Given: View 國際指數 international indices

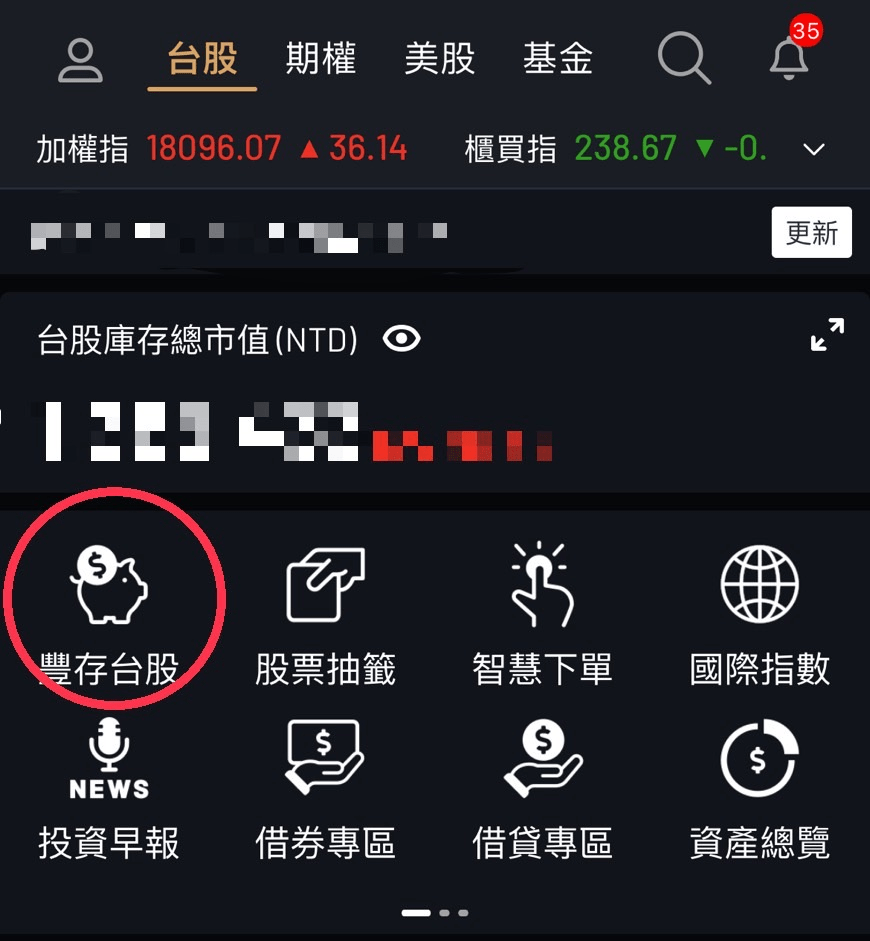Looking at the screenshot, I should pyautogui.click(x=758, y=600).
